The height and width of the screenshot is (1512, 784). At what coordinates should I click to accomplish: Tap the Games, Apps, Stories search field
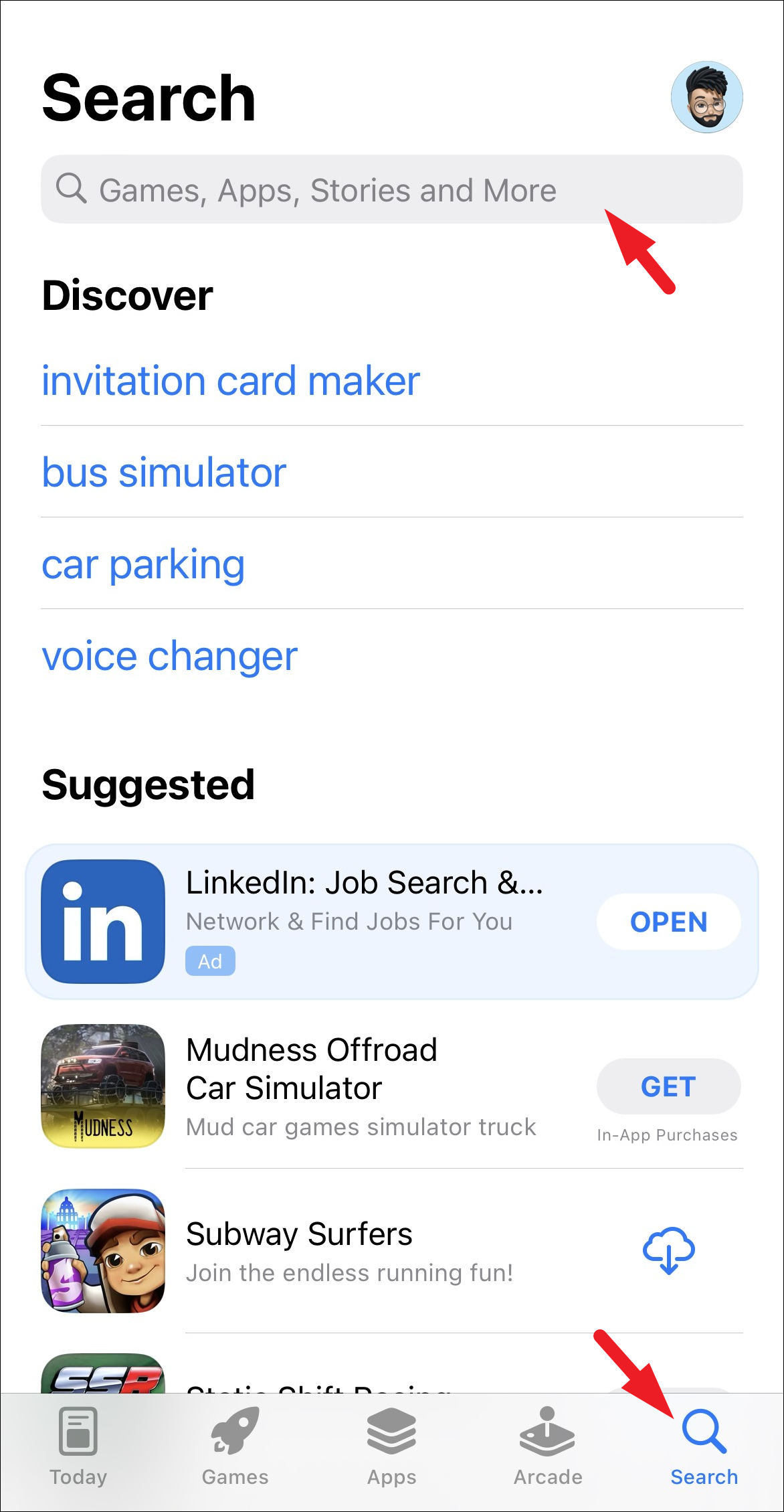[391, 190]
